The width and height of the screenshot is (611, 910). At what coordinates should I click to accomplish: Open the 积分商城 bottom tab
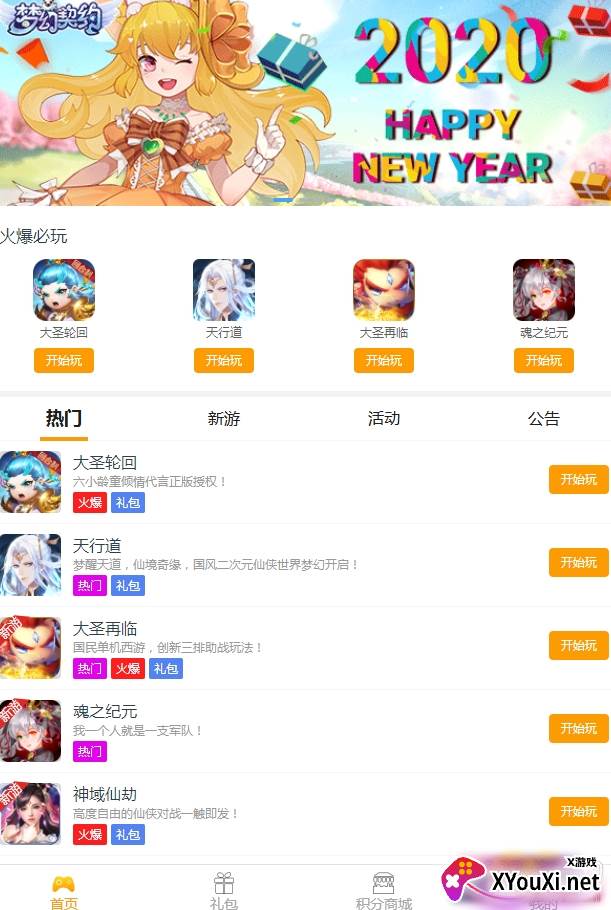pyautogui.click(x=384, y=888)
